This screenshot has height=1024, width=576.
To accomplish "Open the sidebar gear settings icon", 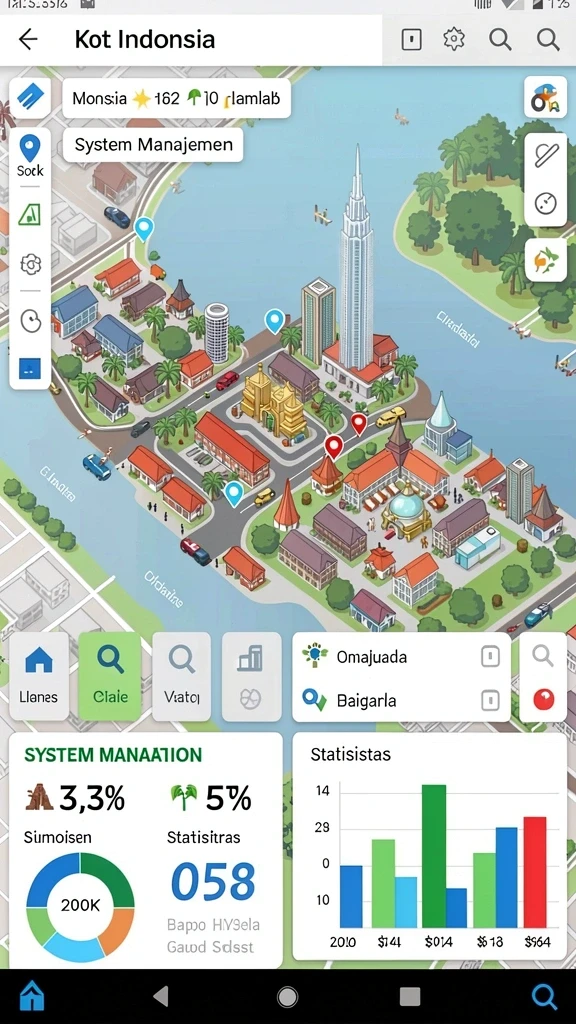I will pyautogui.click(x=30, y=264).
